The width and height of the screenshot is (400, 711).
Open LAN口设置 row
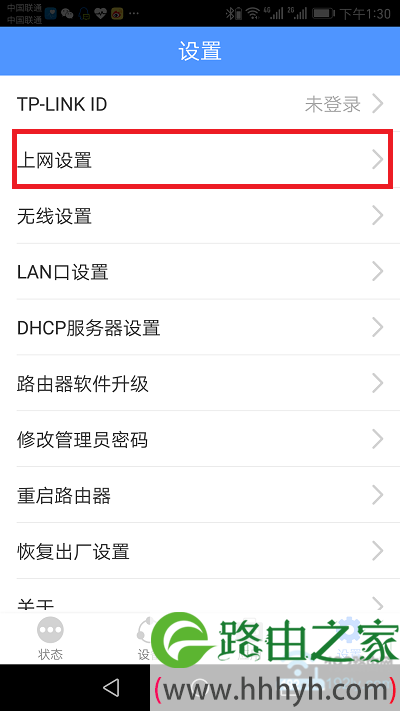tap(200, 271)
